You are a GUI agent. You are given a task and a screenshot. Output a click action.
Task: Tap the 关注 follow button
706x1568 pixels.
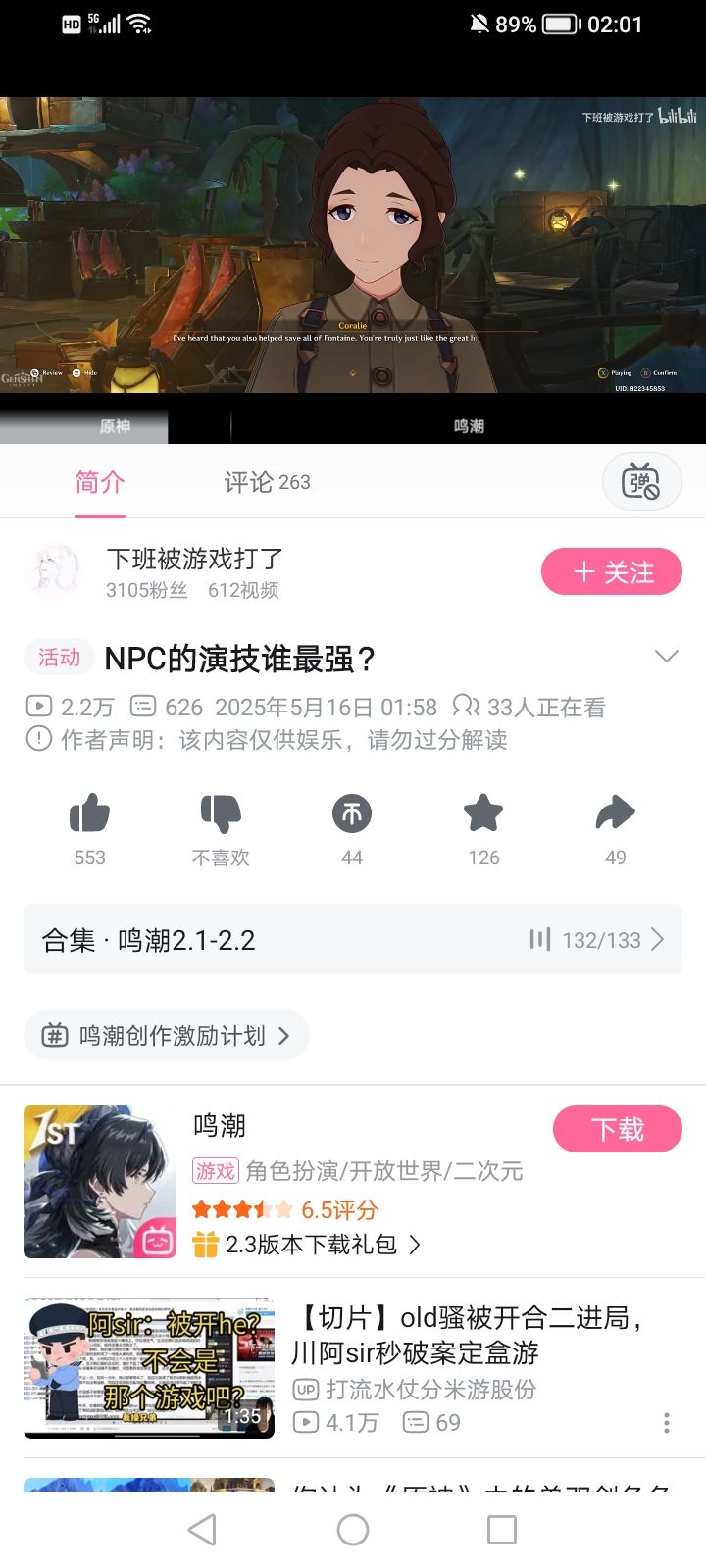tap(611, 571)
